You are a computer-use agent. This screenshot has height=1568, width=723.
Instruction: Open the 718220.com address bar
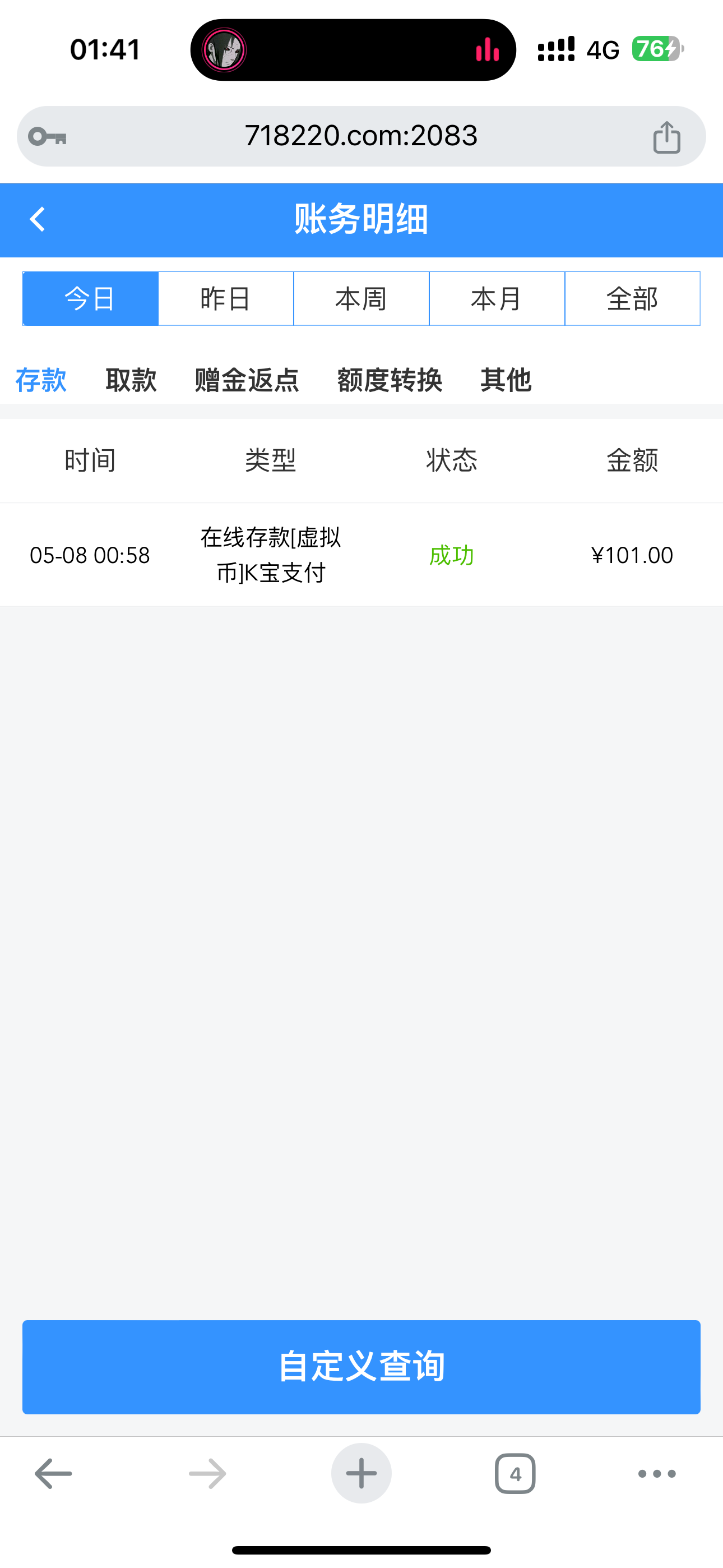click(x=361, y=135)
